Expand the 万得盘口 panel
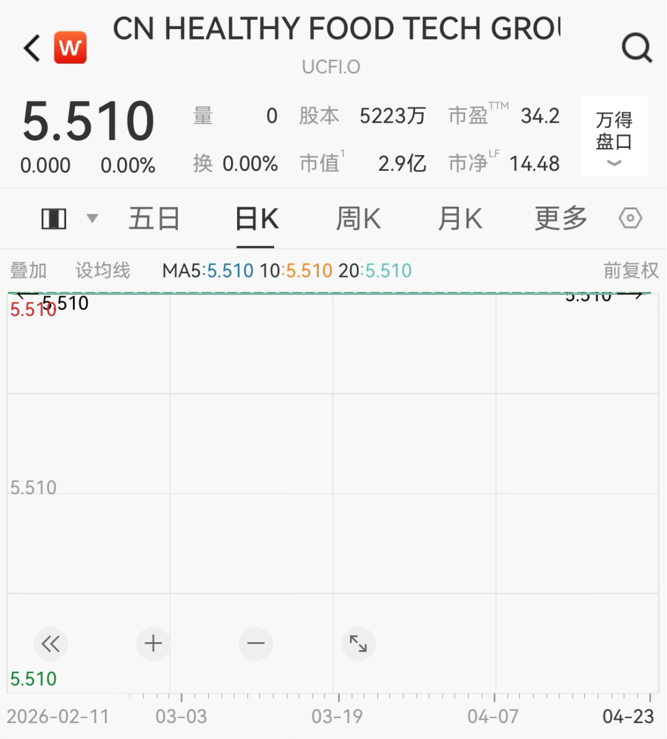 point(614,136)
